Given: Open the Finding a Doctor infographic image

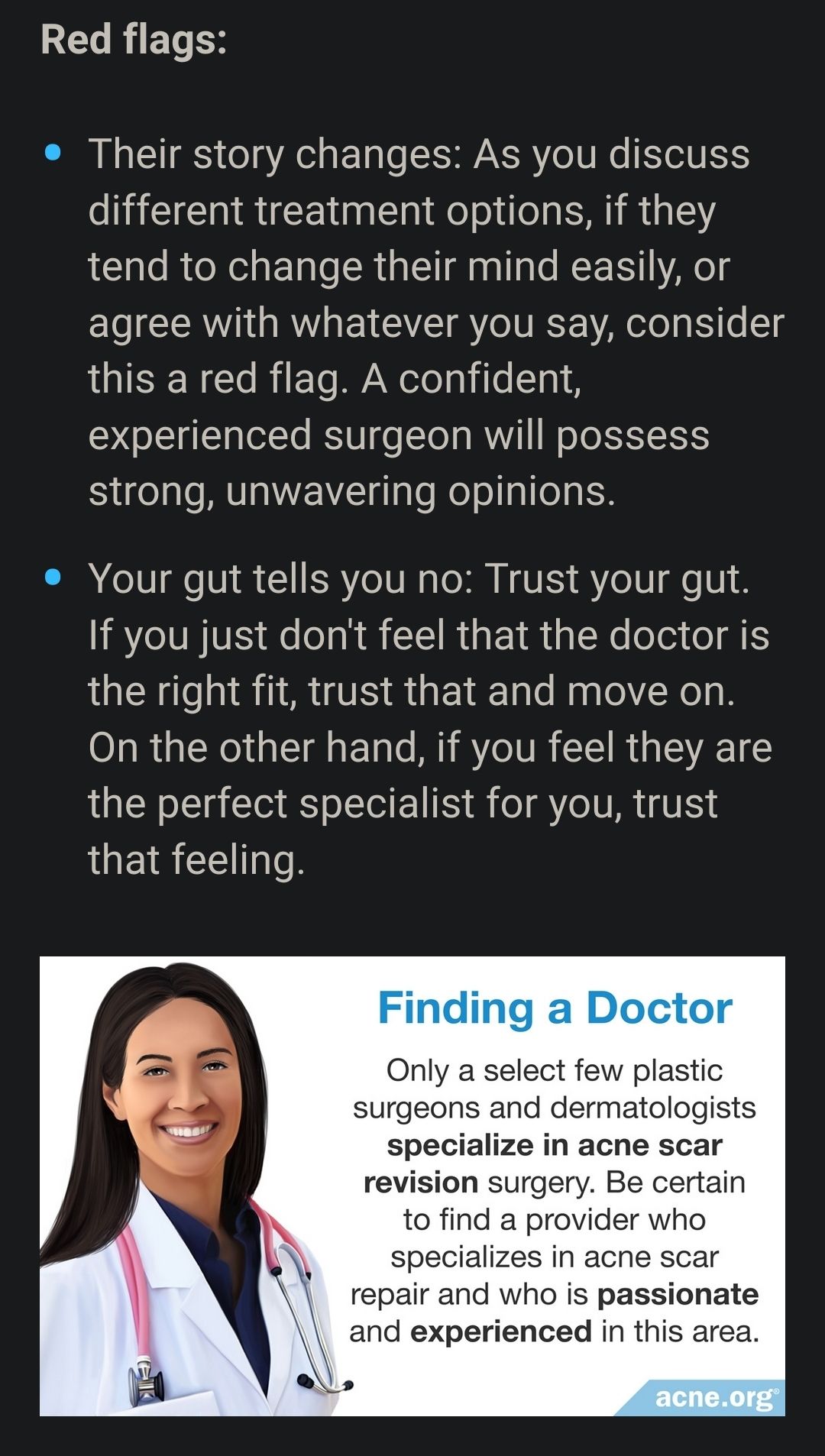Looking at the screenshot, I should (412, 1186).
